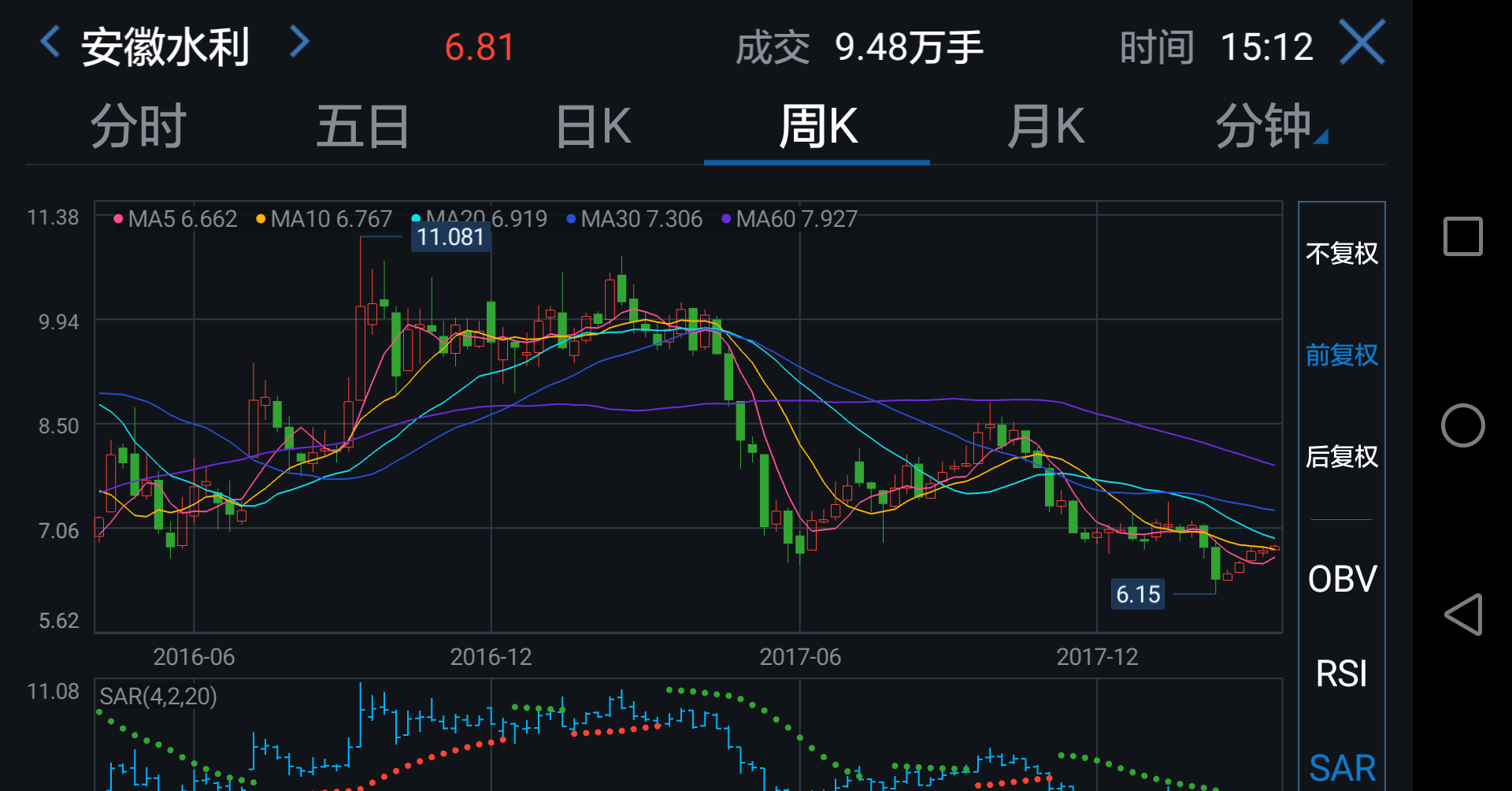Tap the system back button
The image size is (1512, 791).
(1462, 615)
